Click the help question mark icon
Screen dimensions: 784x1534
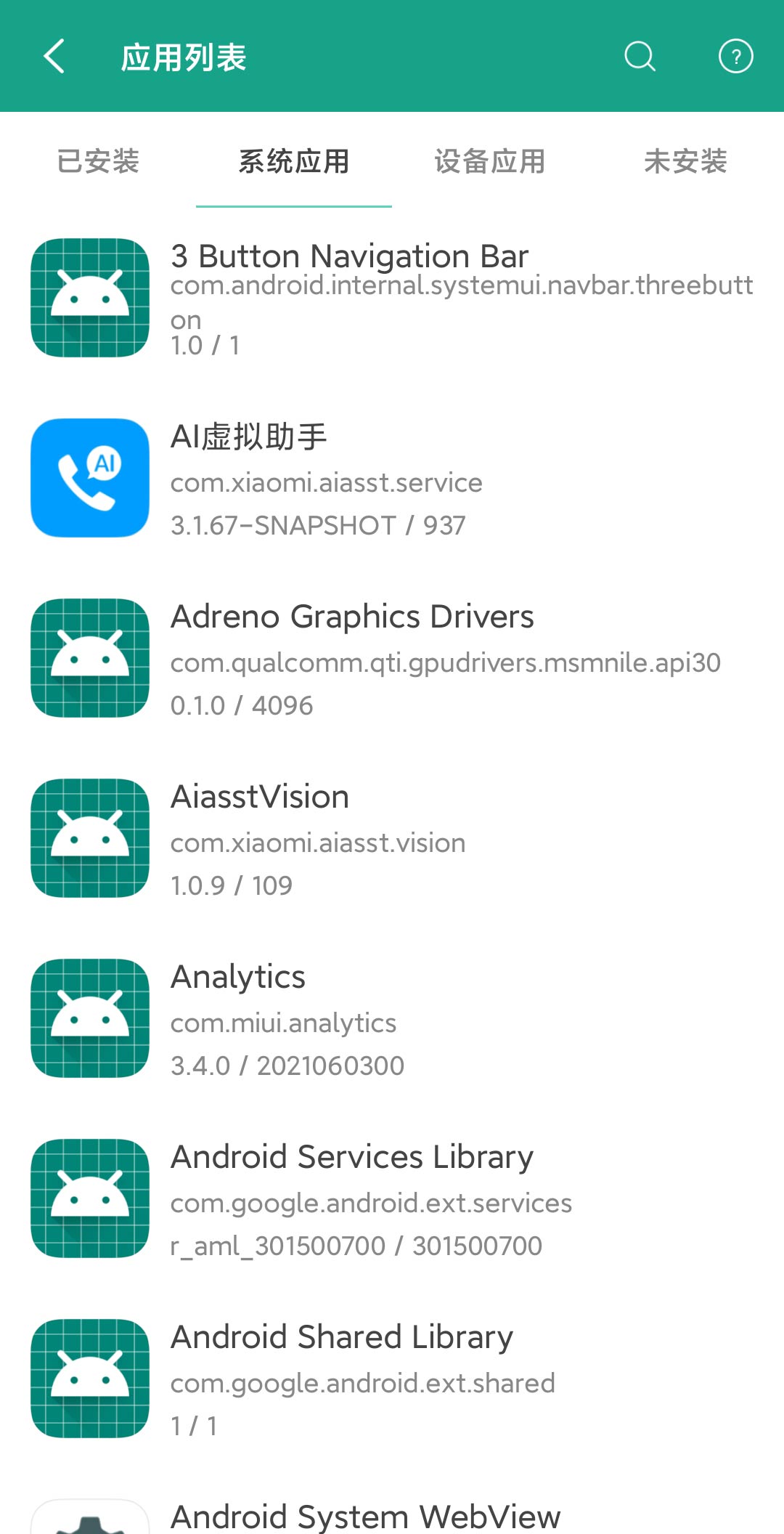click(x=735, y=56)
